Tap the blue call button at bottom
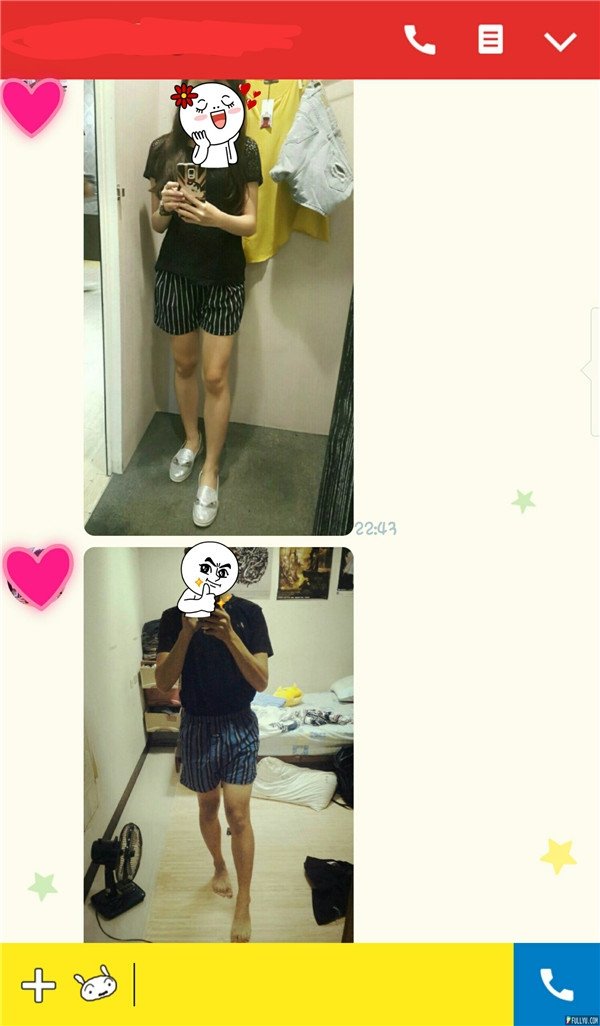600x1026 pixels. (x=557, y=985)
